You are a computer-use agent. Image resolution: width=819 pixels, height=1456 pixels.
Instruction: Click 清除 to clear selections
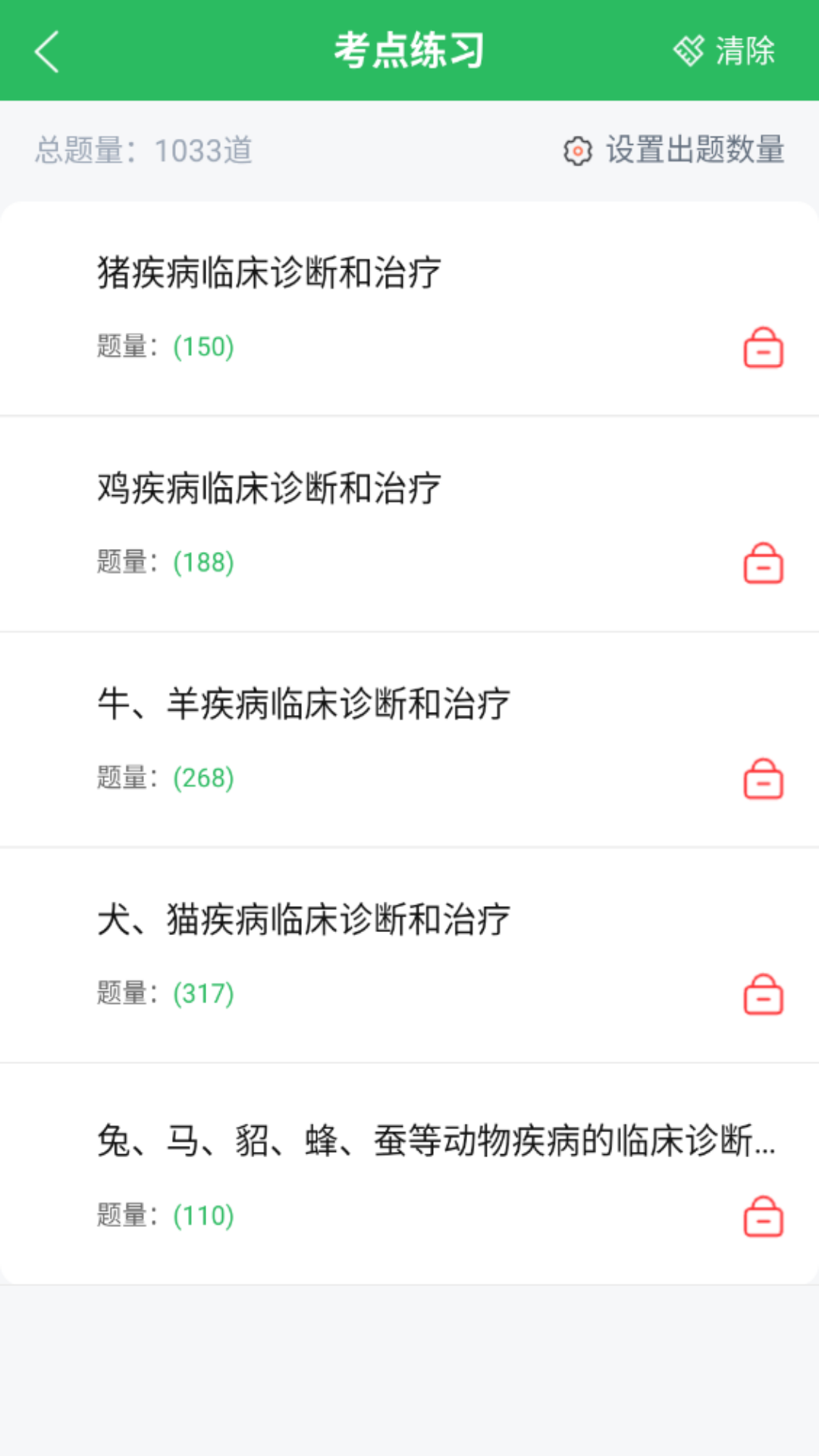743,49
